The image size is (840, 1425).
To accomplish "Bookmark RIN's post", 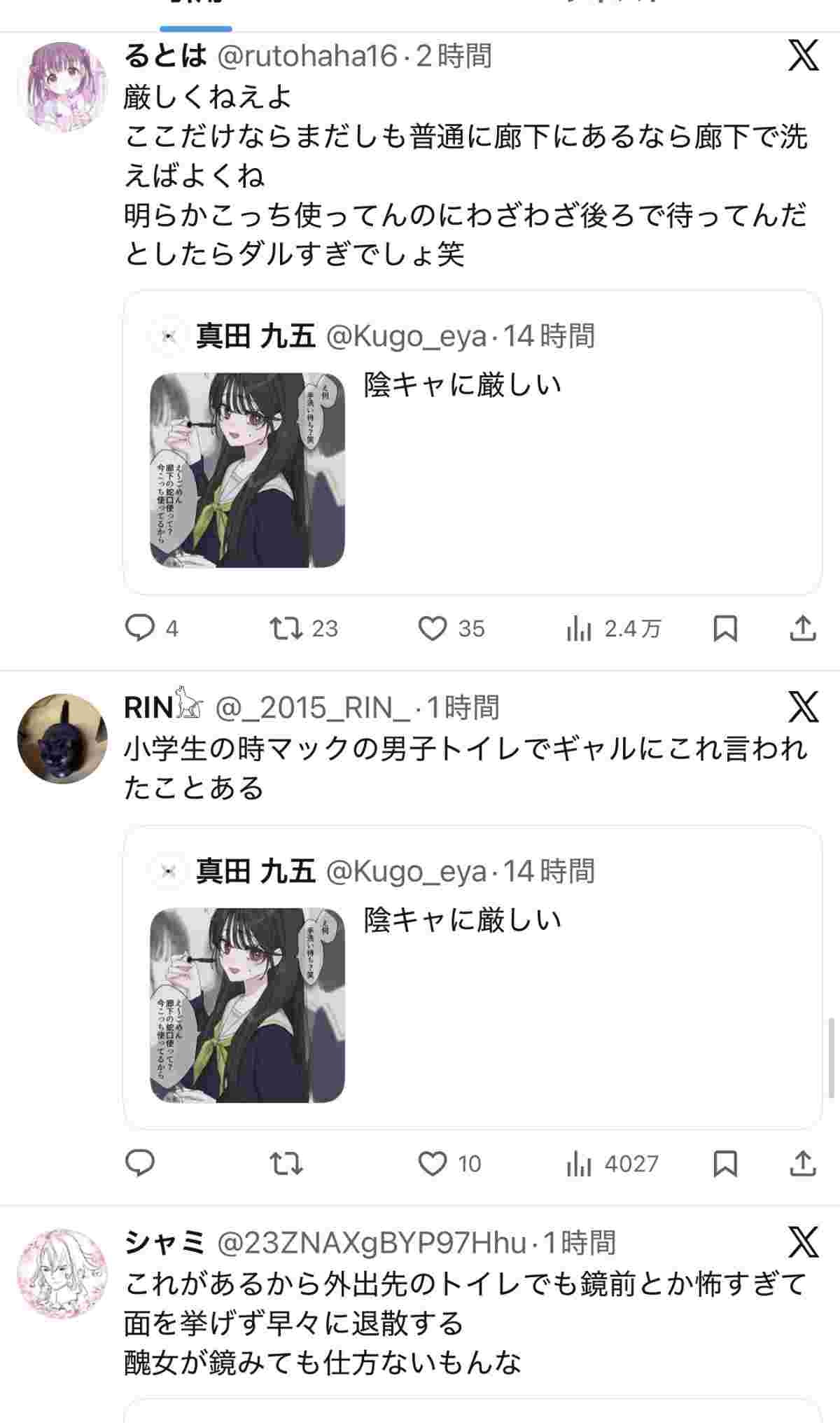I will 724,1163.
